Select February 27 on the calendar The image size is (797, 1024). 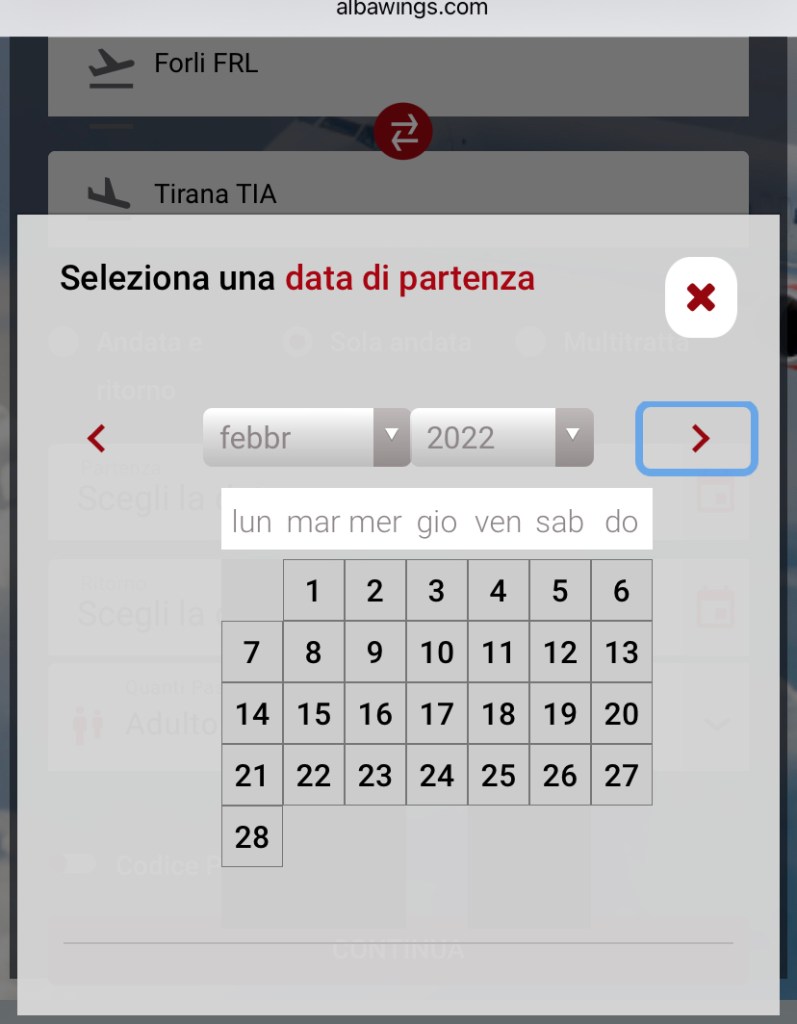621,776
